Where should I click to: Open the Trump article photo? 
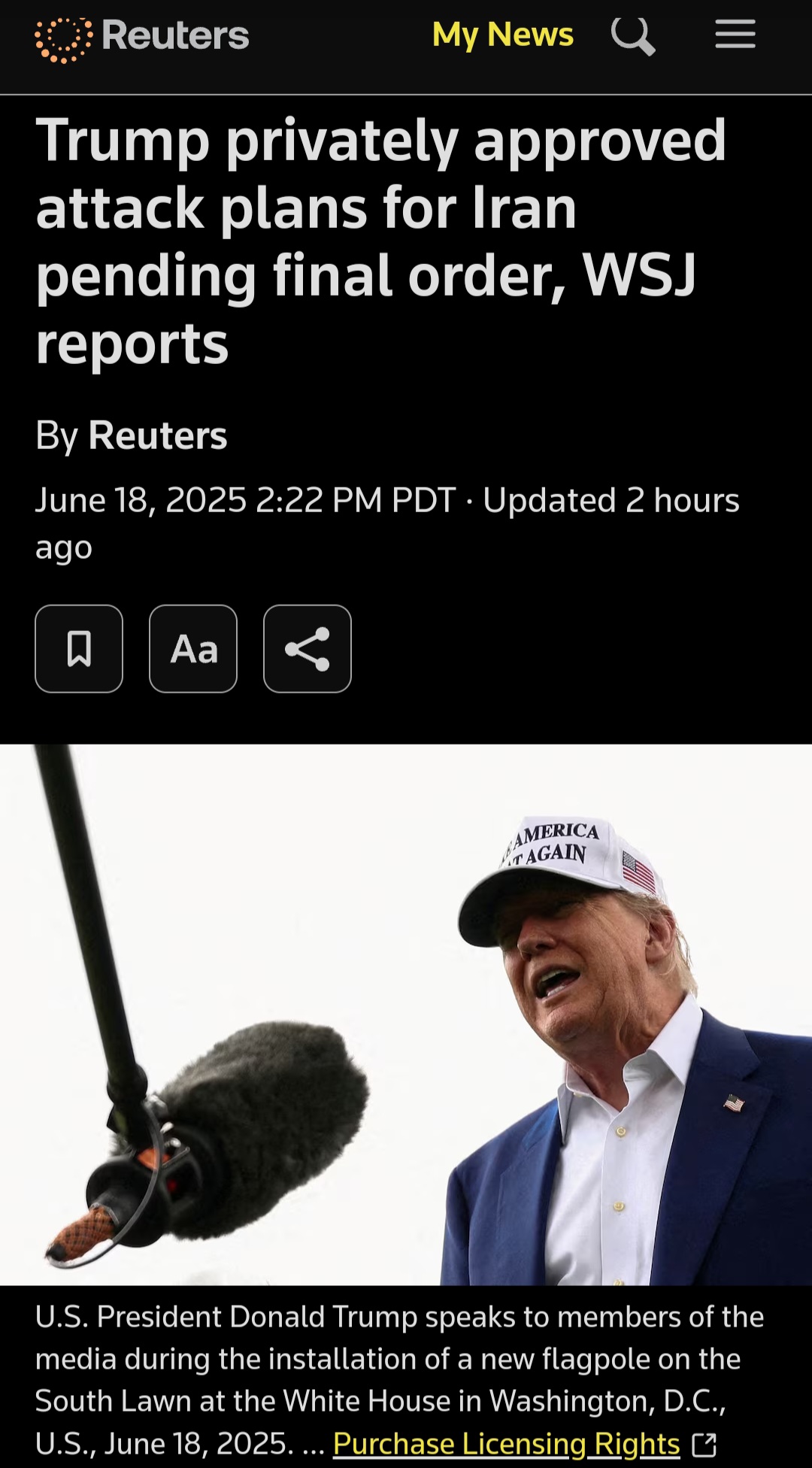406,1015
